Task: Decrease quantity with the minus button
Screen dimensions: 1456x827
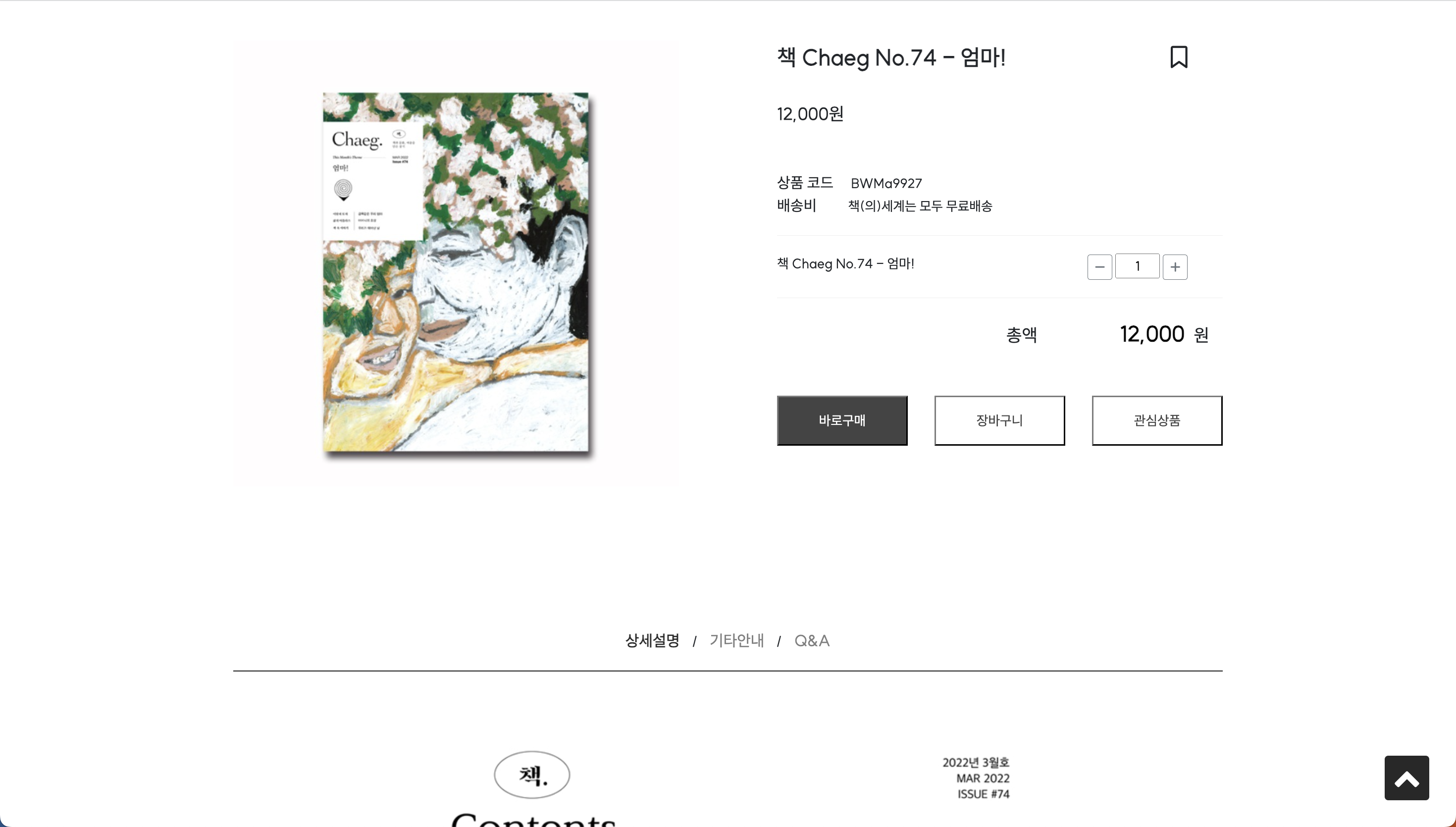Action: (1099, 267)
